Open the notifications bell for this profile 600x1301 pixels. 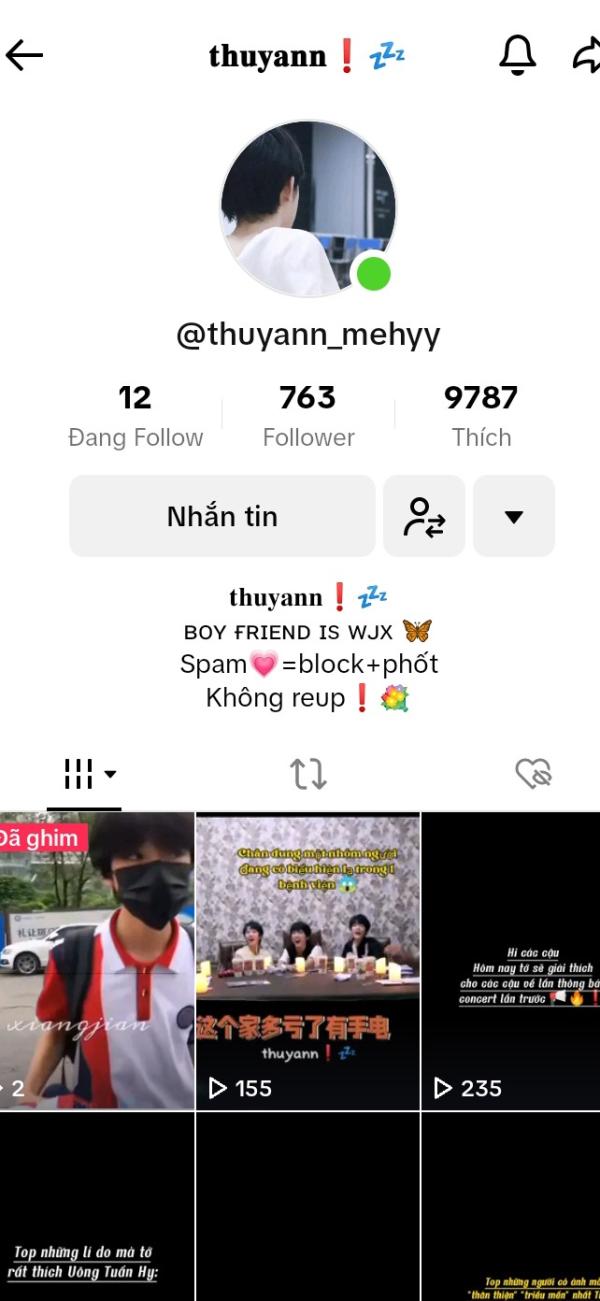coord(517,56)
